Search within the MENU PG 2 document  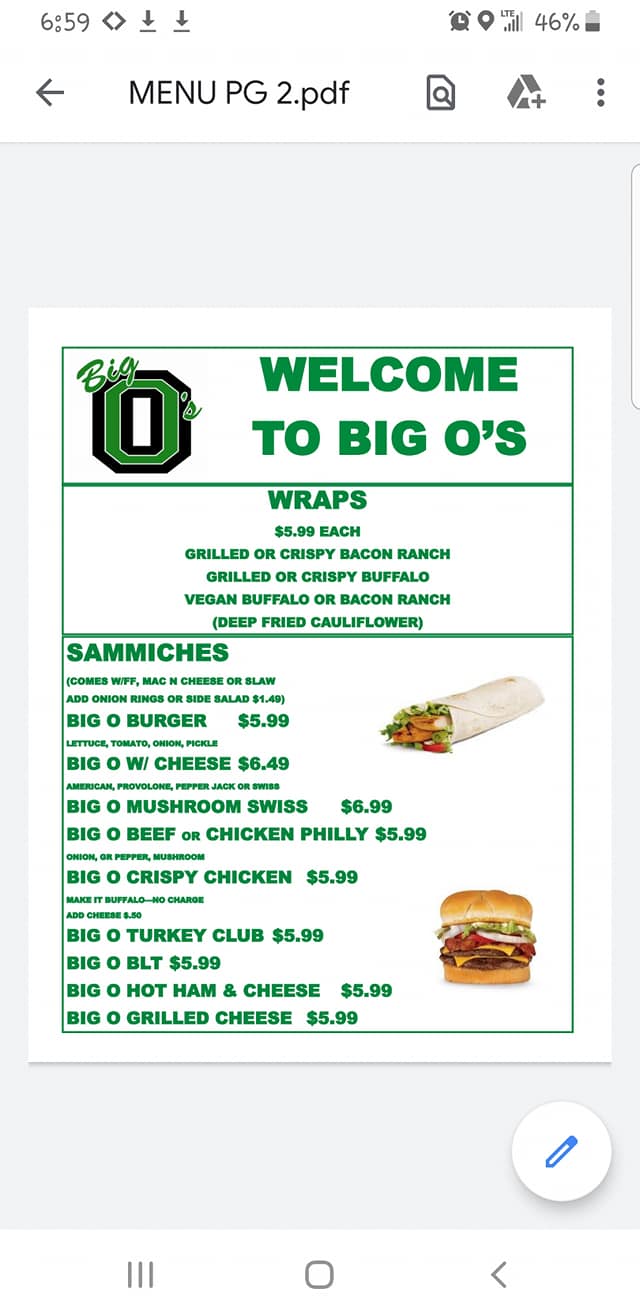tap(440, 93)
